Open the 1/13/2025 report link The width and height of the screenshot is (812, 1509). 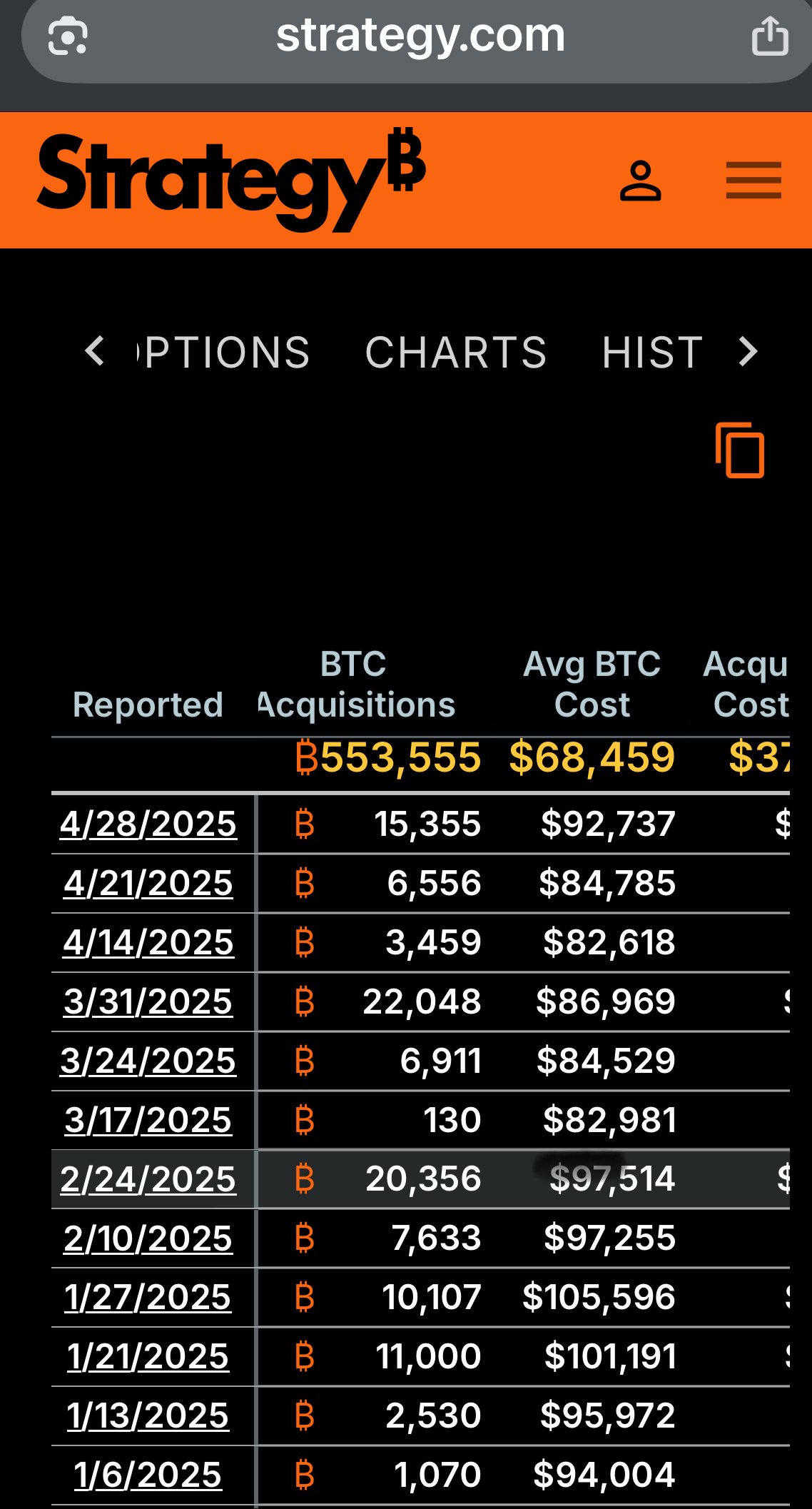point(148,1415)
